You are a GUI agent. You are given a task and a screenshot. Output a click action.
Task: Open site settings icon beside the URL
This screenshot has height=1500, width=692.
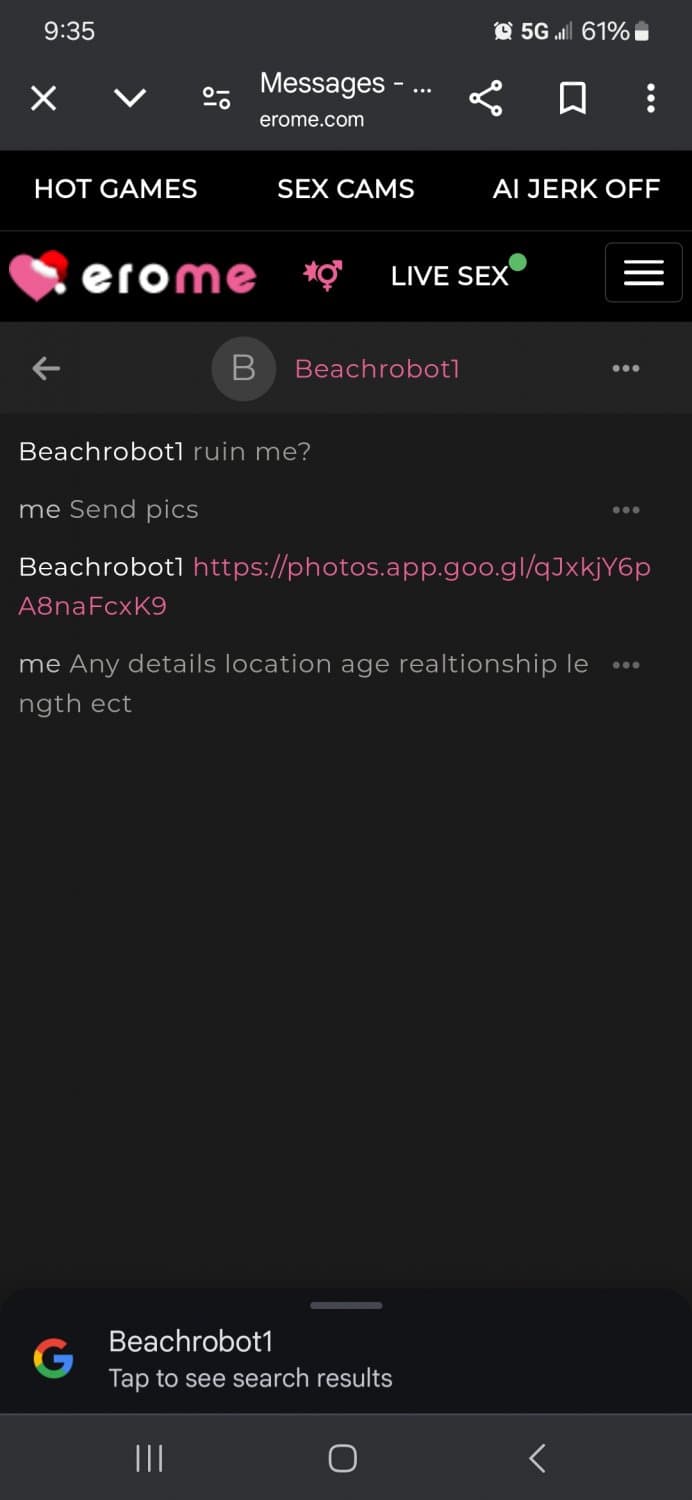tap(216, 98)
